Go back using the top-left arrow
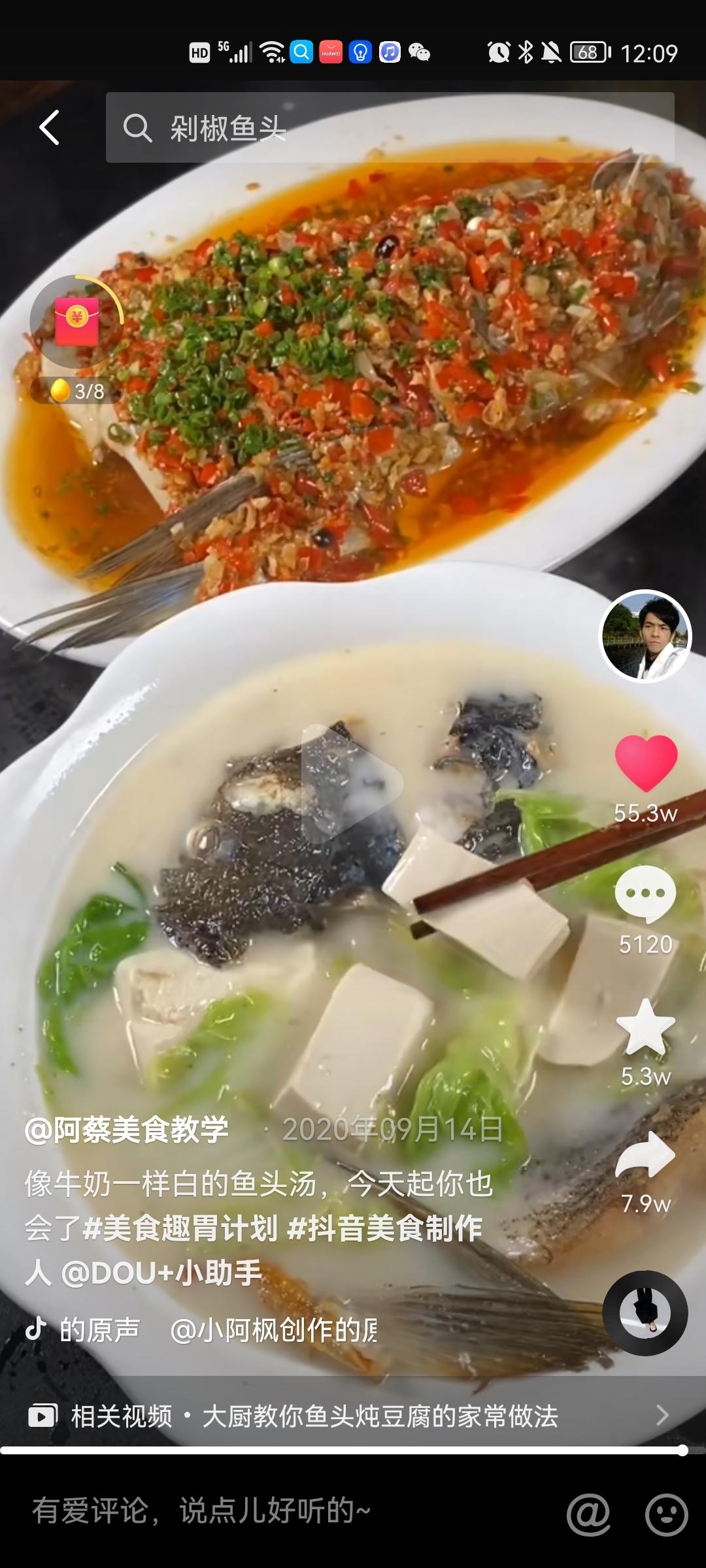The height and width of the screenshot is (1568, 706). [50, 127]
